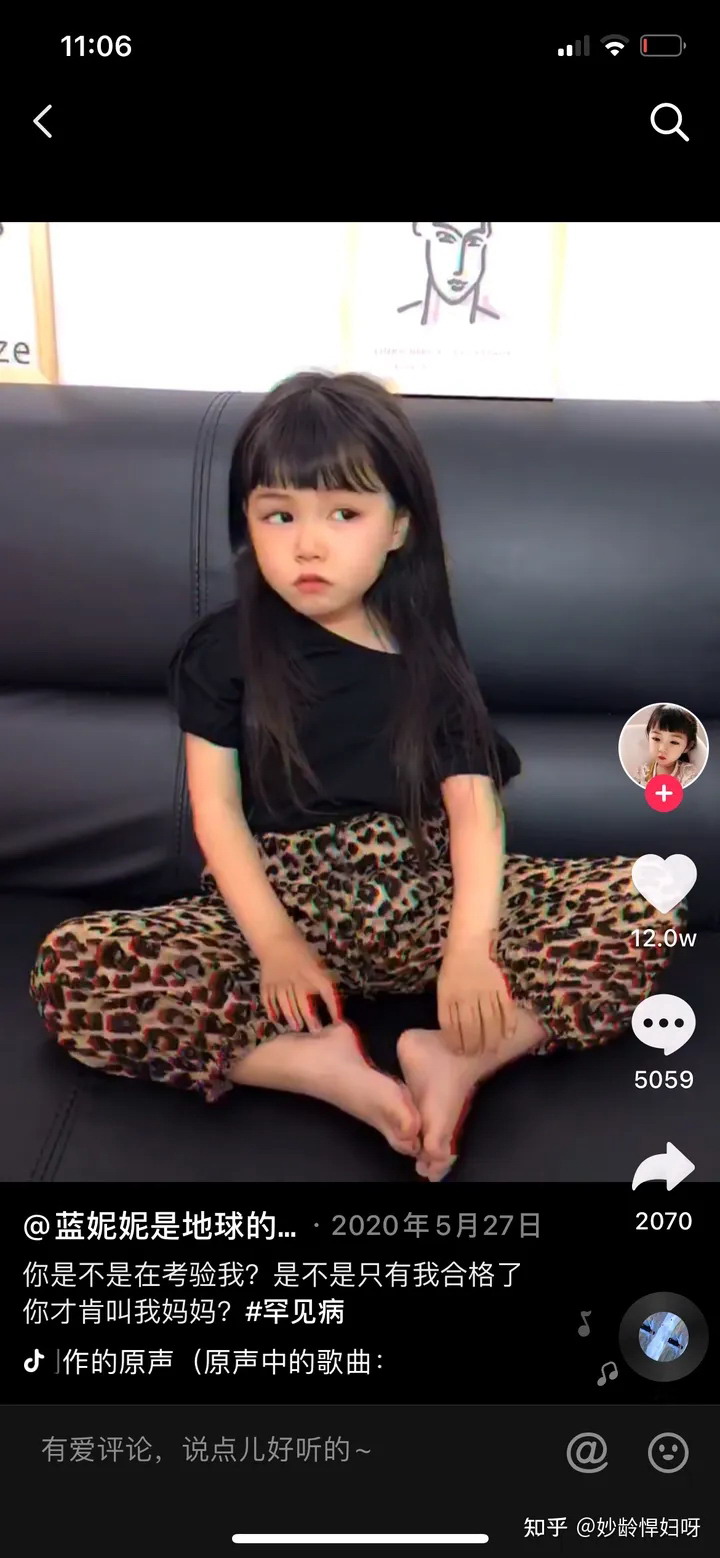
Task: Mention someone with the @ icon
Action: (587, 1452)
